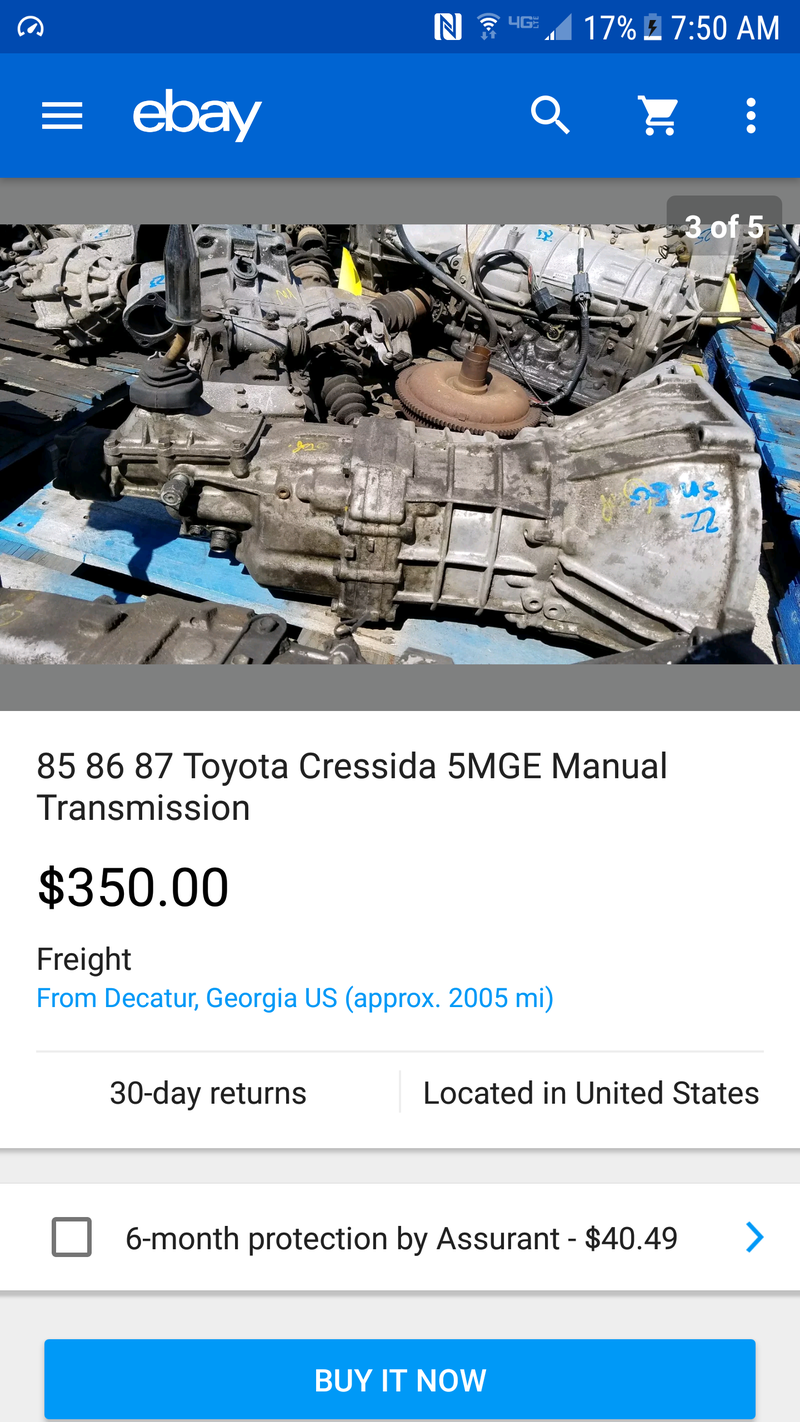Expand Assurant protection plan details chevron
This screenshot has width=800, height=1422.
coord(754,1238)
